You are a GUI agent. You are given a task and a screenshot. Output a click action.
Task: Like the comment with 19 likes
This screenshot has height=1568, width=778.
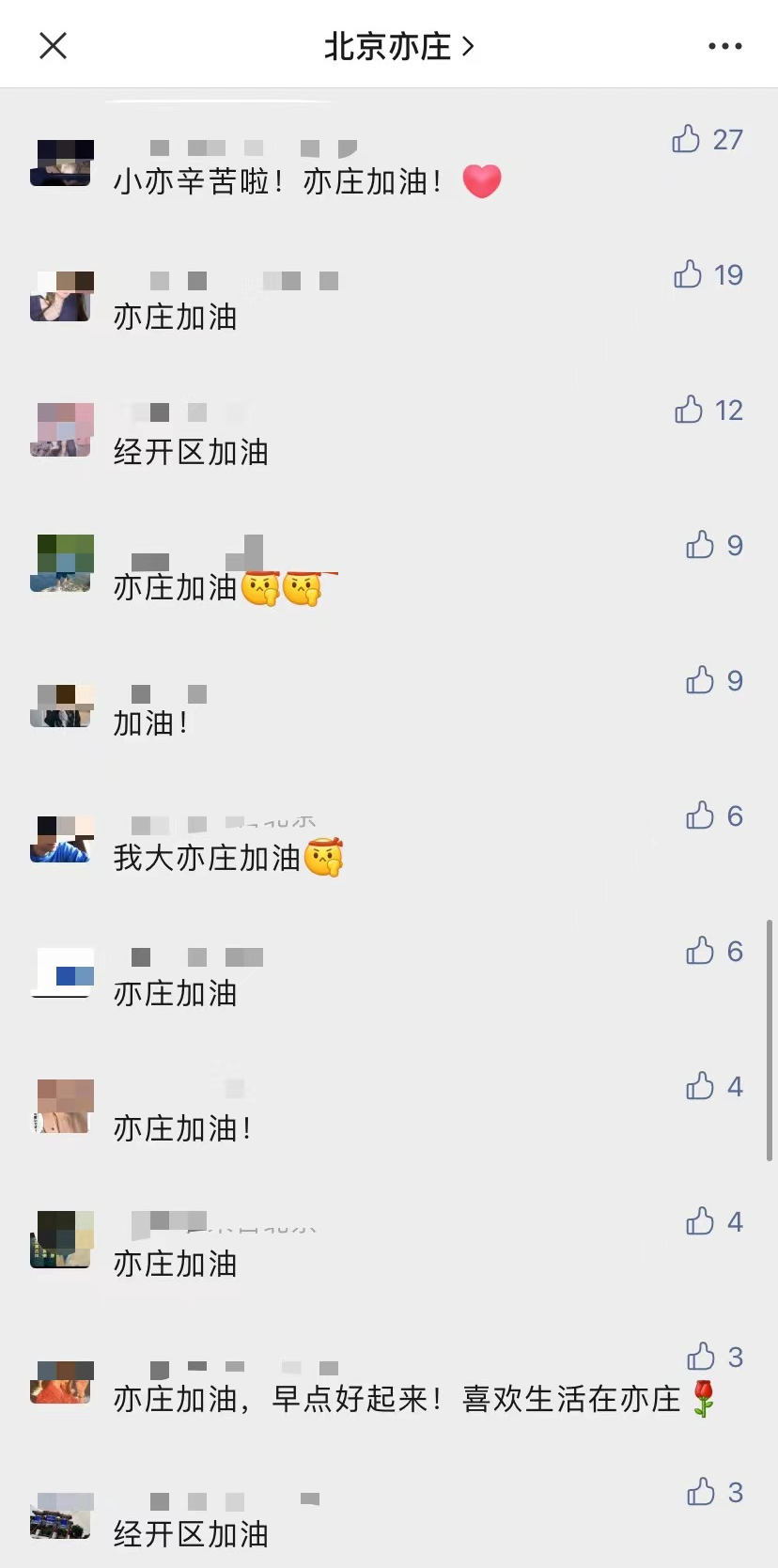click(688, 274)
